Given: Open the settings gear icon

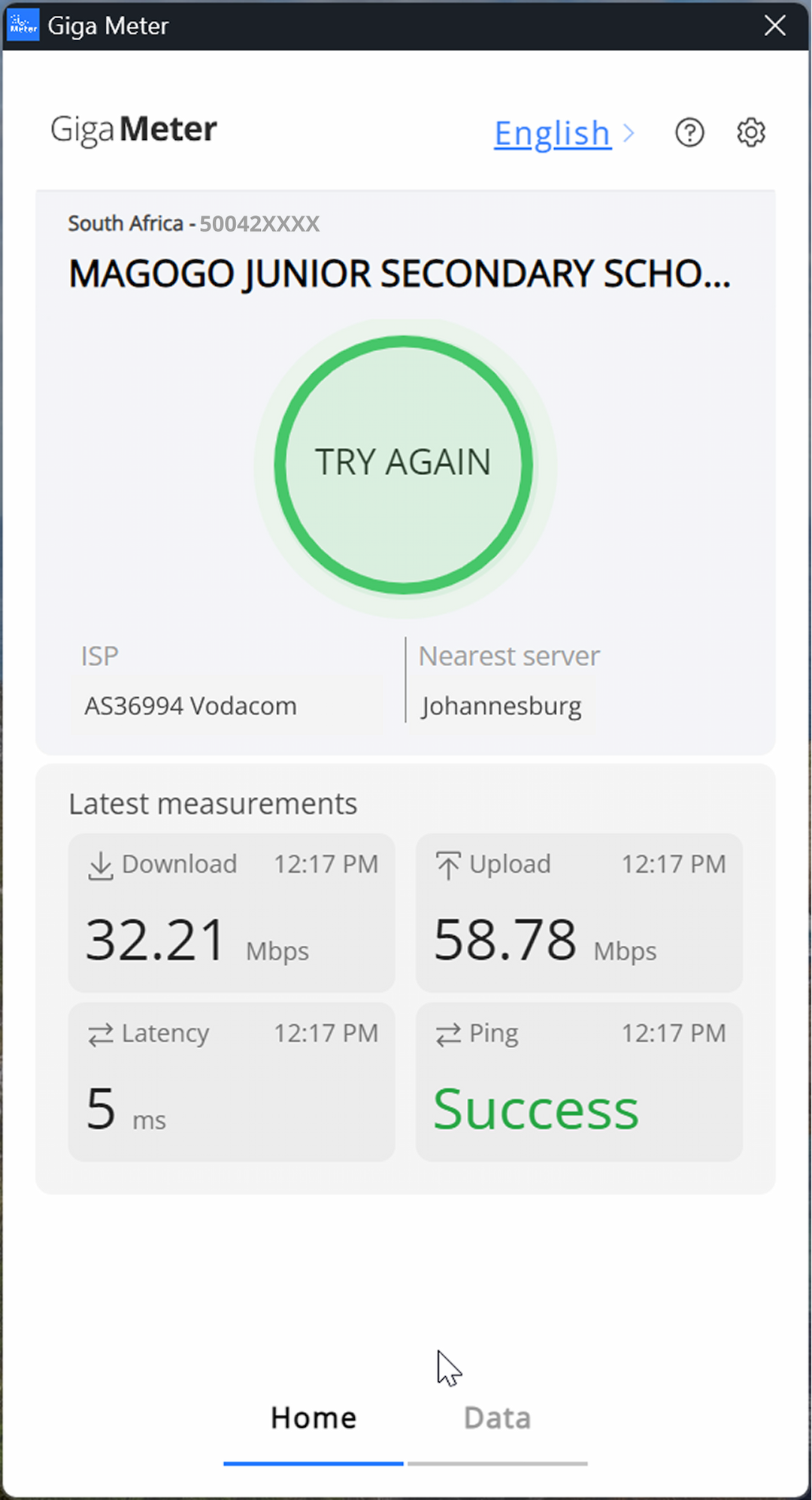Looking at the screenshot, I should (750, 133).
